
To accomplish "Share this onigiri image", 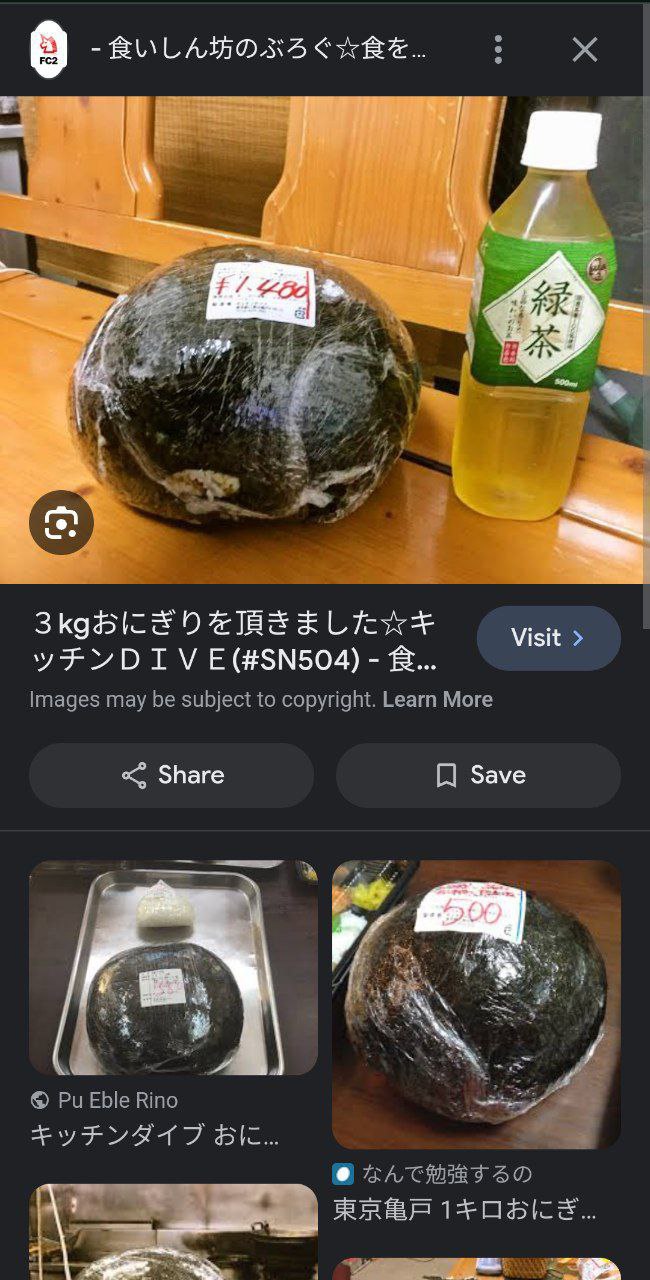I will [171, 775].
